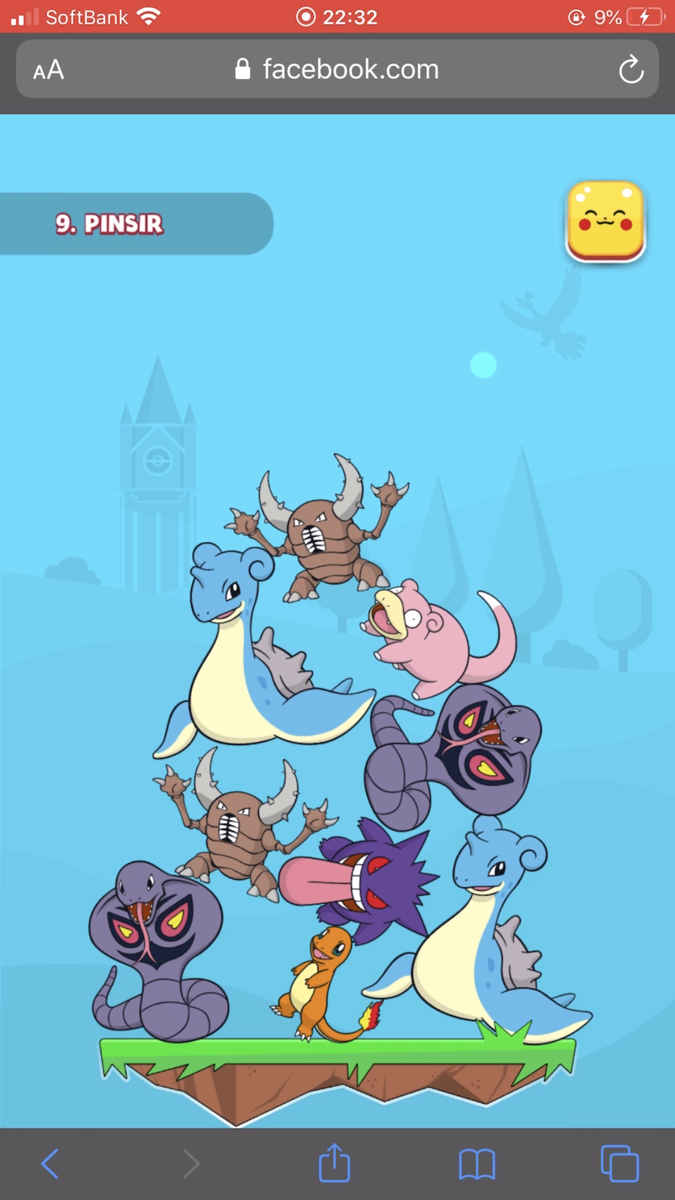675x1200 pixels.
Task: Show all open Safari tabs
Action: coord(619,1163)
